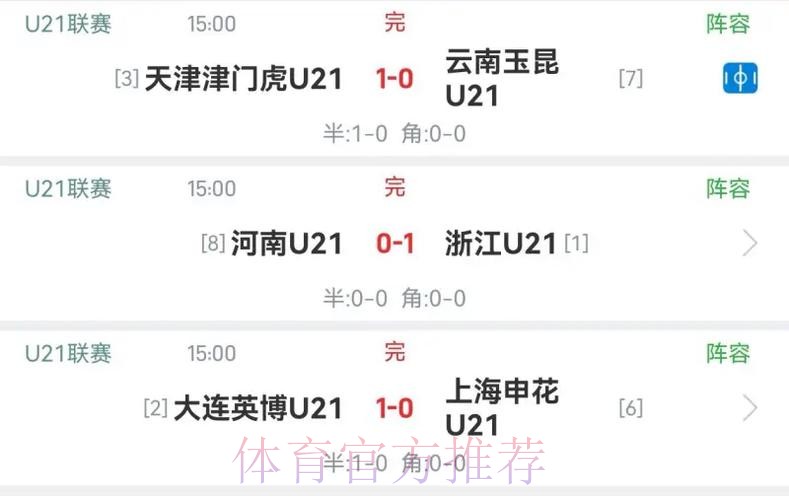View 阵容 lineup for Tianjin vs Yunnan Yukun

[x=728, y=24]
